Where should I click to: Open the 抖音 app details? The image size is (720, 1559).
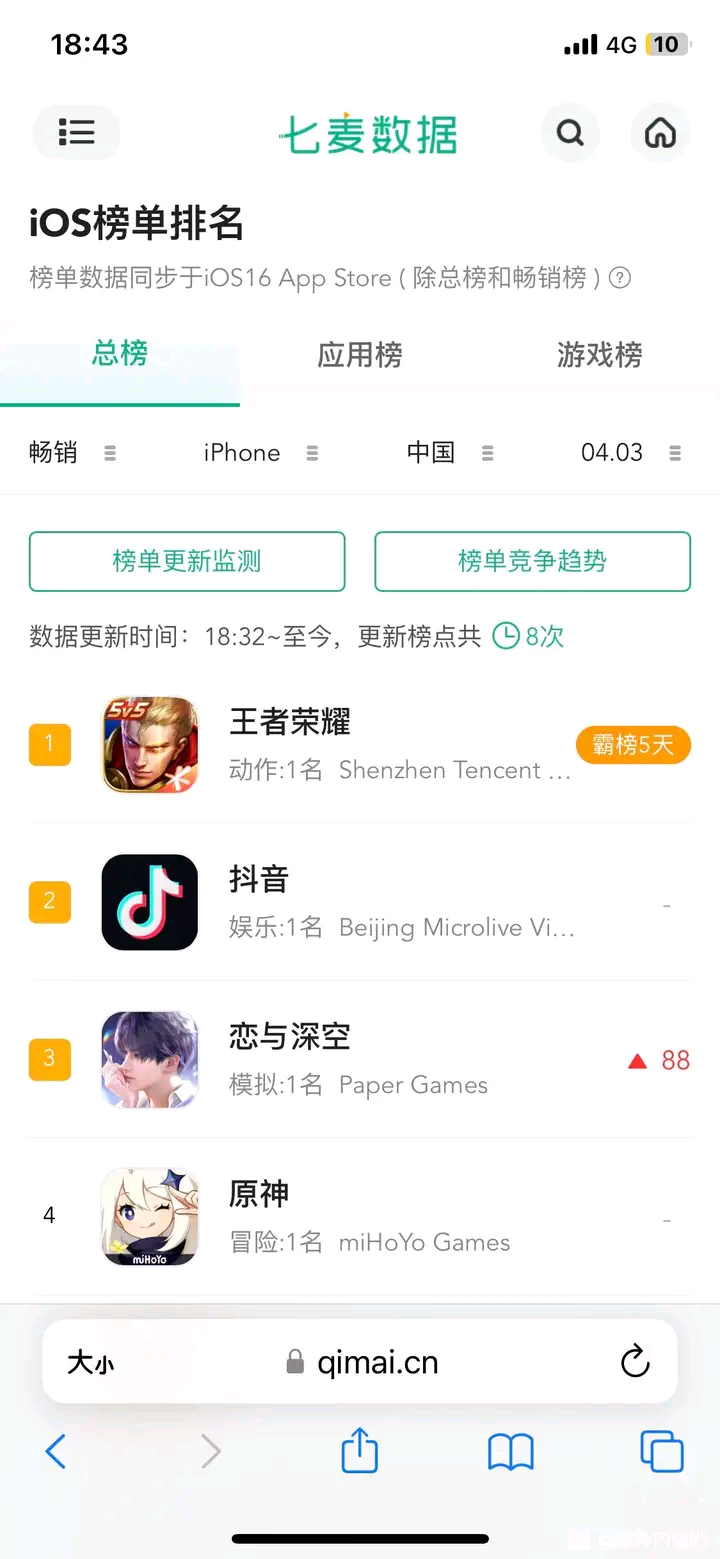[x=259, y=880]
